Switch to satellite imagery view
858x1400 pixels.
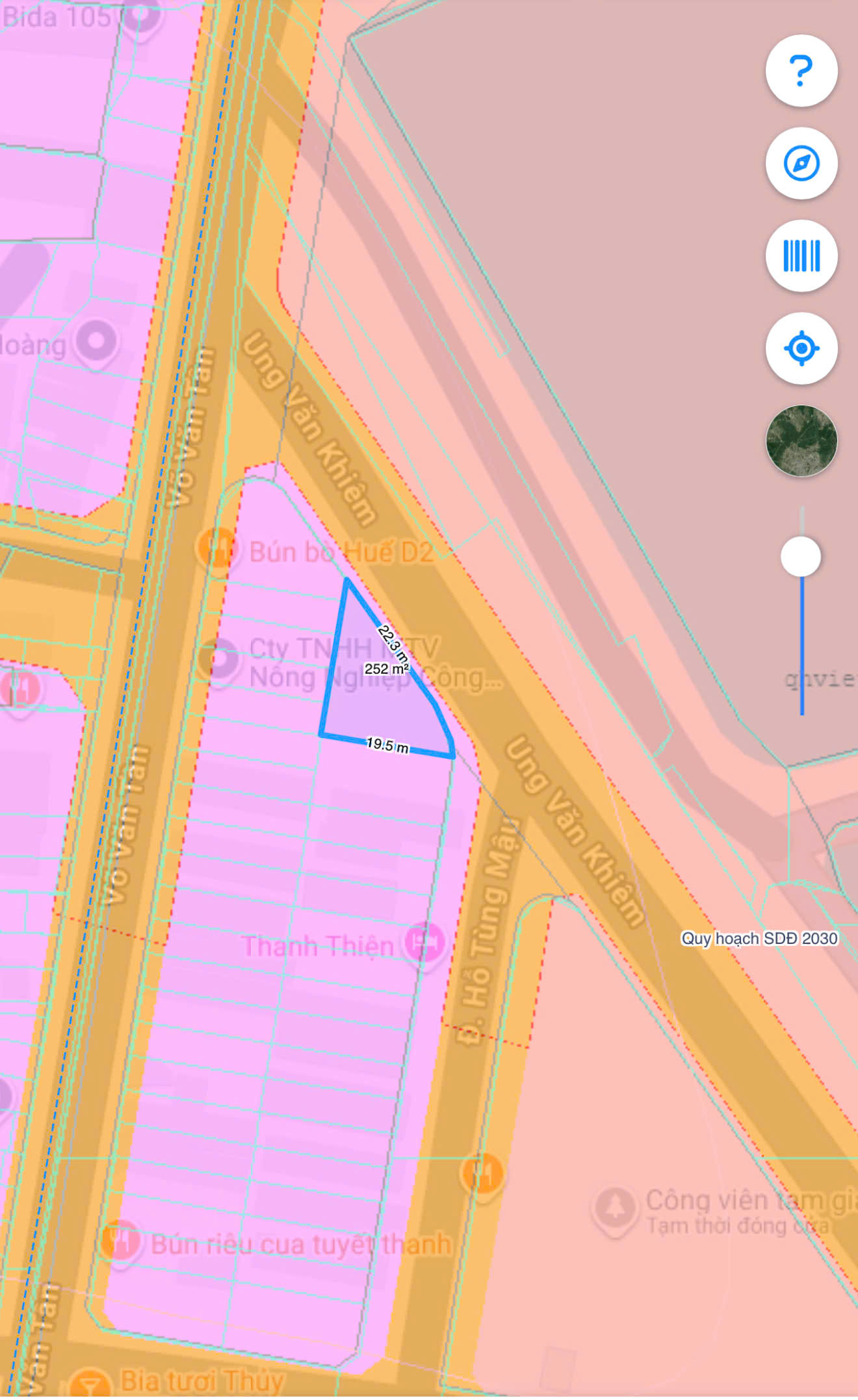coord(801,440)
